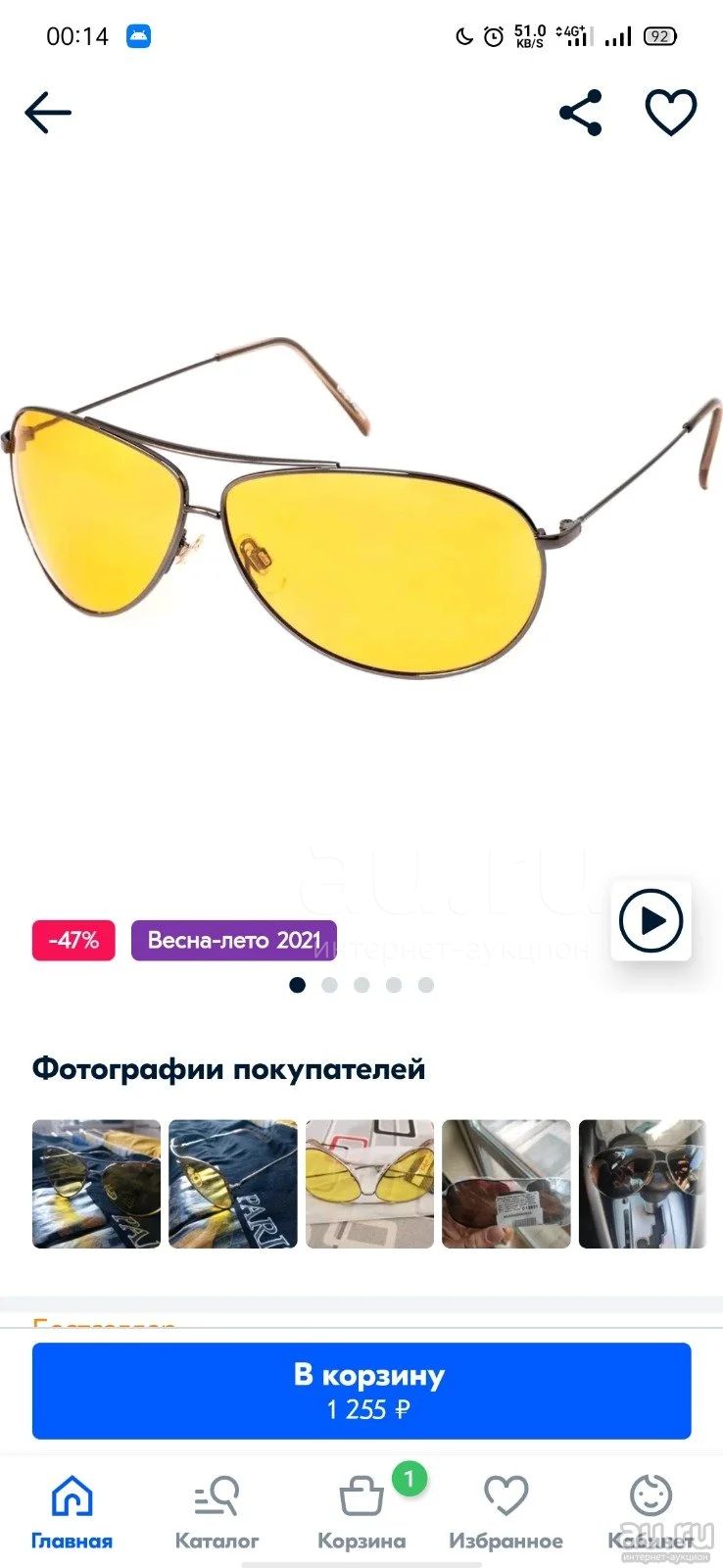Add to cart with В корзину button
Screen dimensions: 723x1568
(361, 1391)
